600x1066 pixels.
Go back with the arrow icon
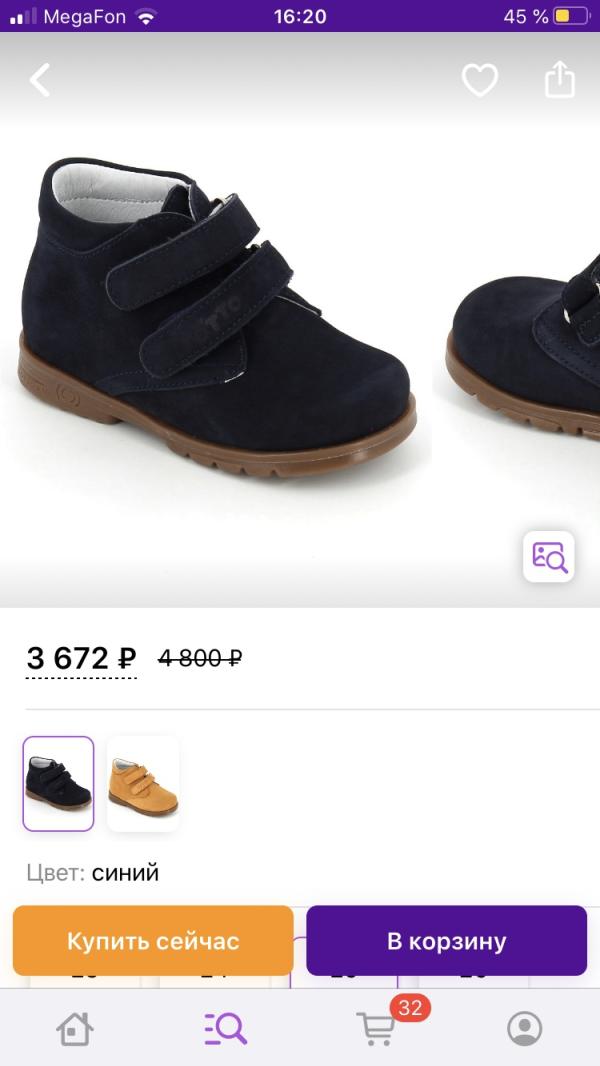(40, 80)
